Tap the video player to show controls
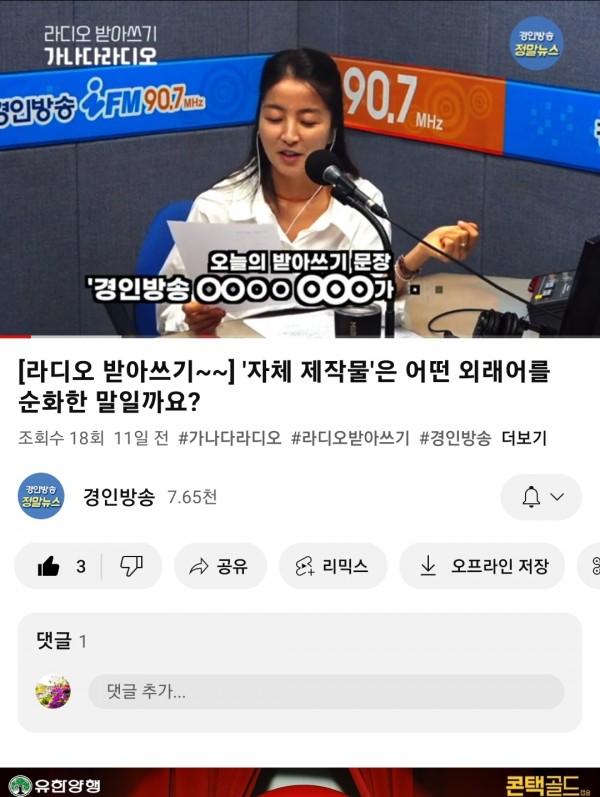 tap(300, 170)
